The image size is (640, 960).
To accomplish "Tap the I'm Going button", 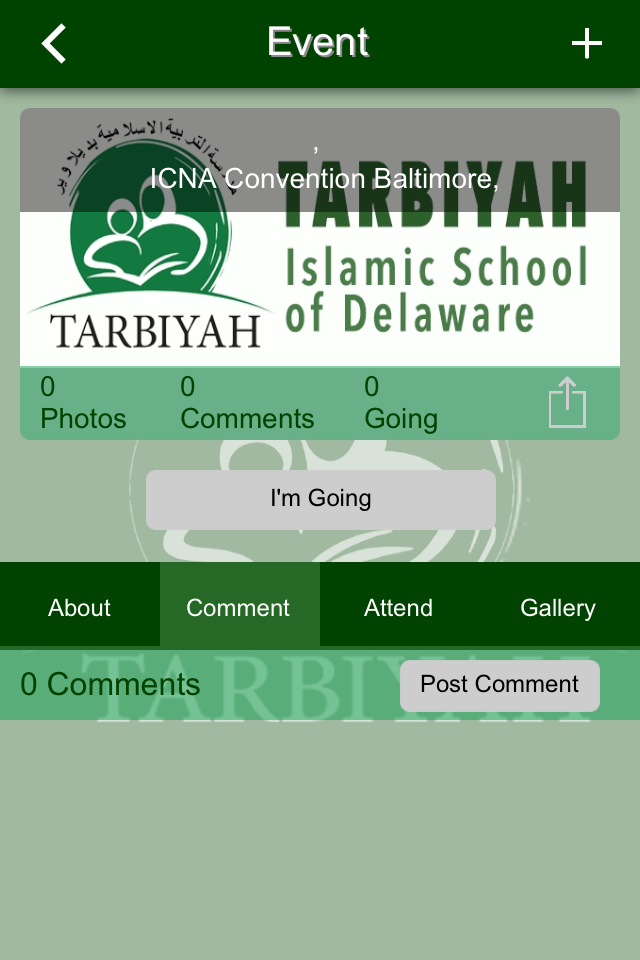I will (x=320, y=499).
